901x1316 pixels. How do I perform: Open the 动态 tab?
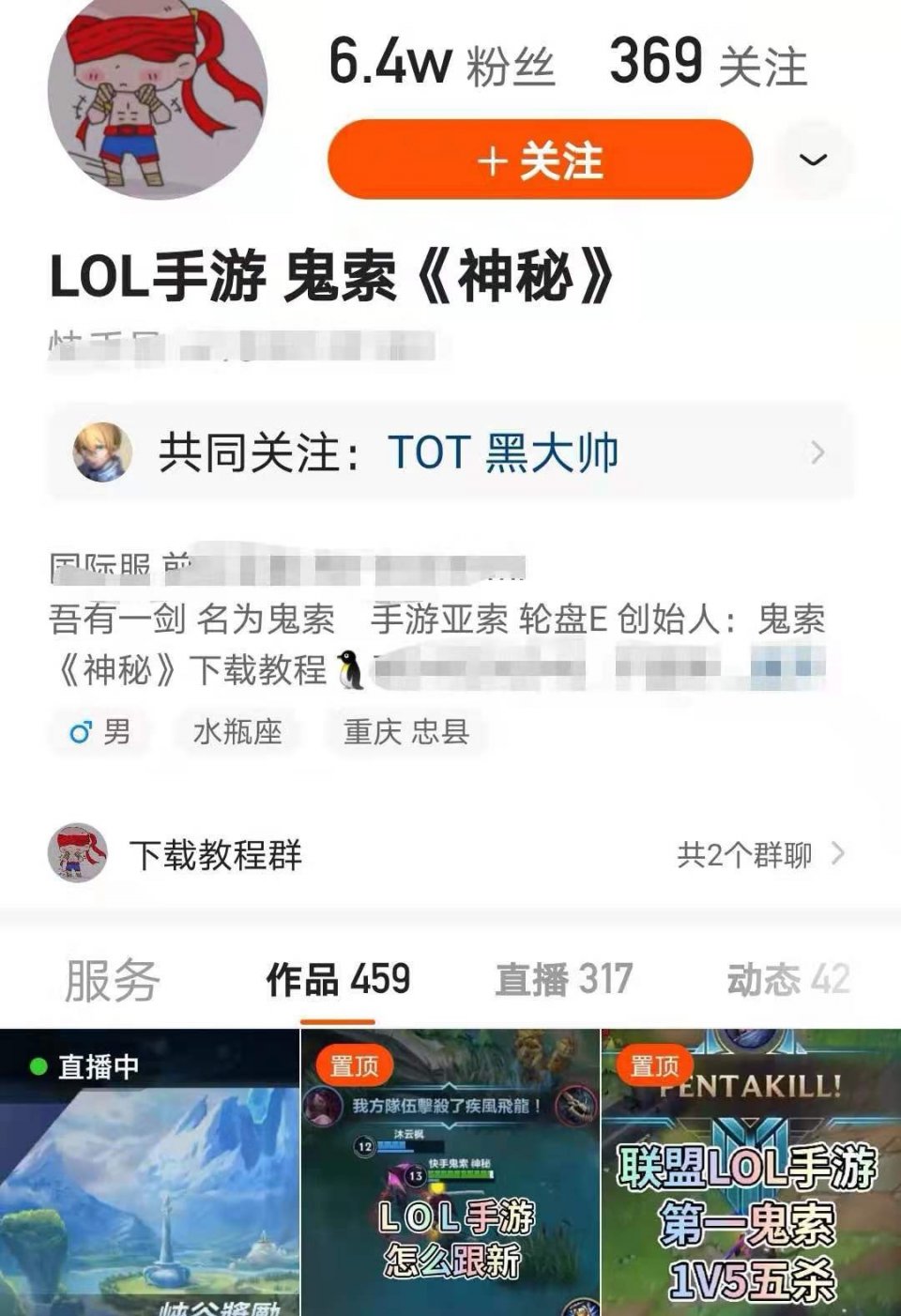pyautogui.click(x=786, y=981)
